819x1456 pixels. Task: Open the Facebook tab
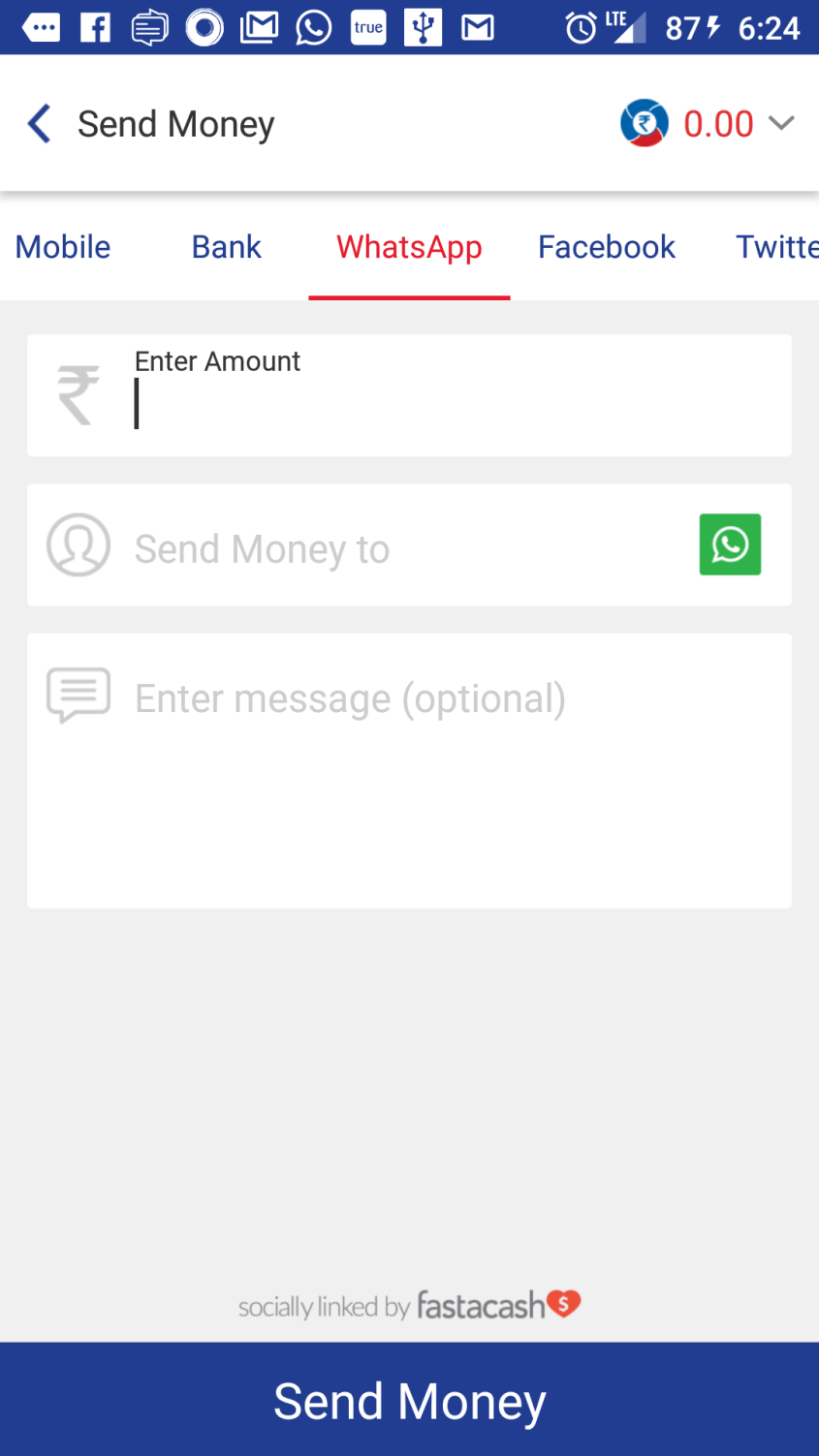click(x=607, y=247)
